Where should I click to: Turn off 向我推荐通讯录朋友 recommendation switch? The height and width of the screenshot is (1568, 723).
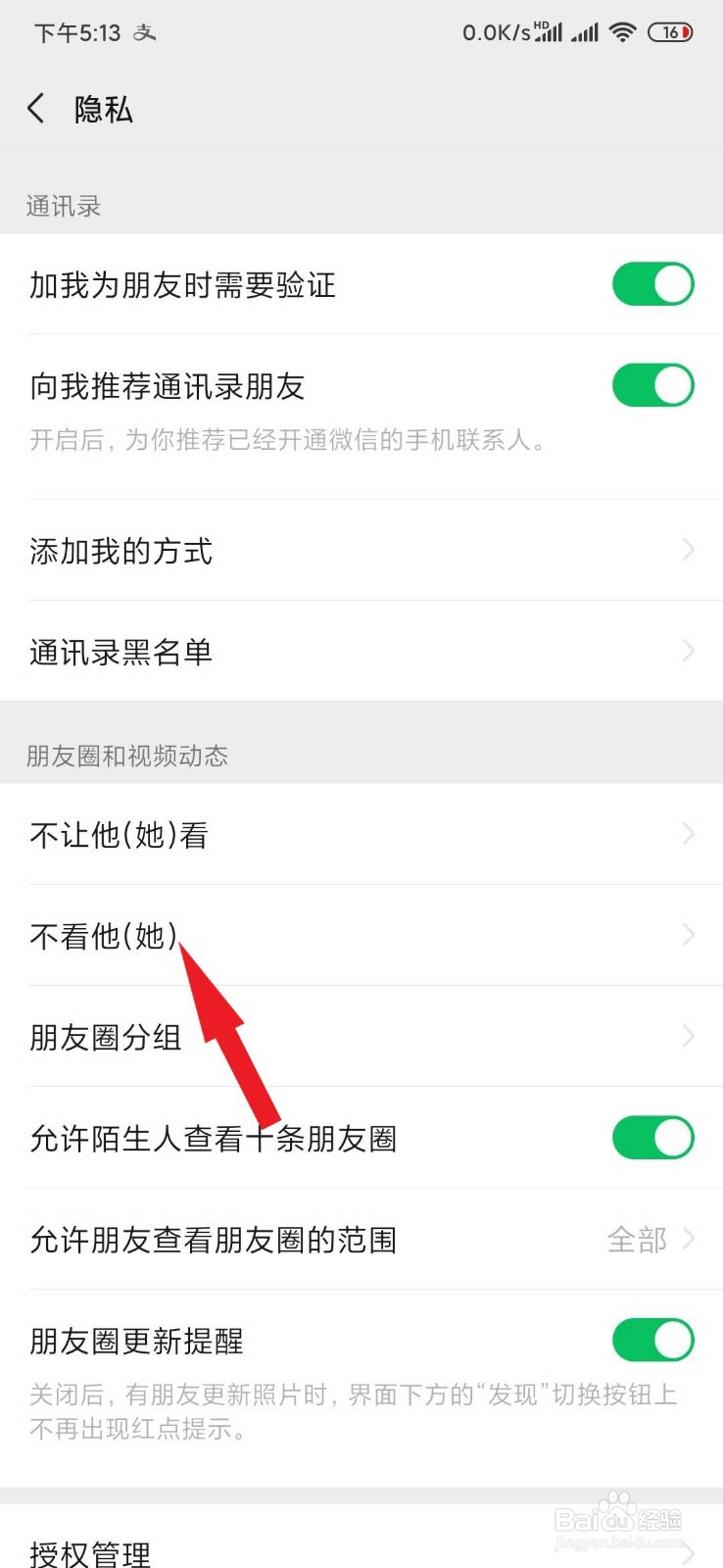click(x=652, y=385)
